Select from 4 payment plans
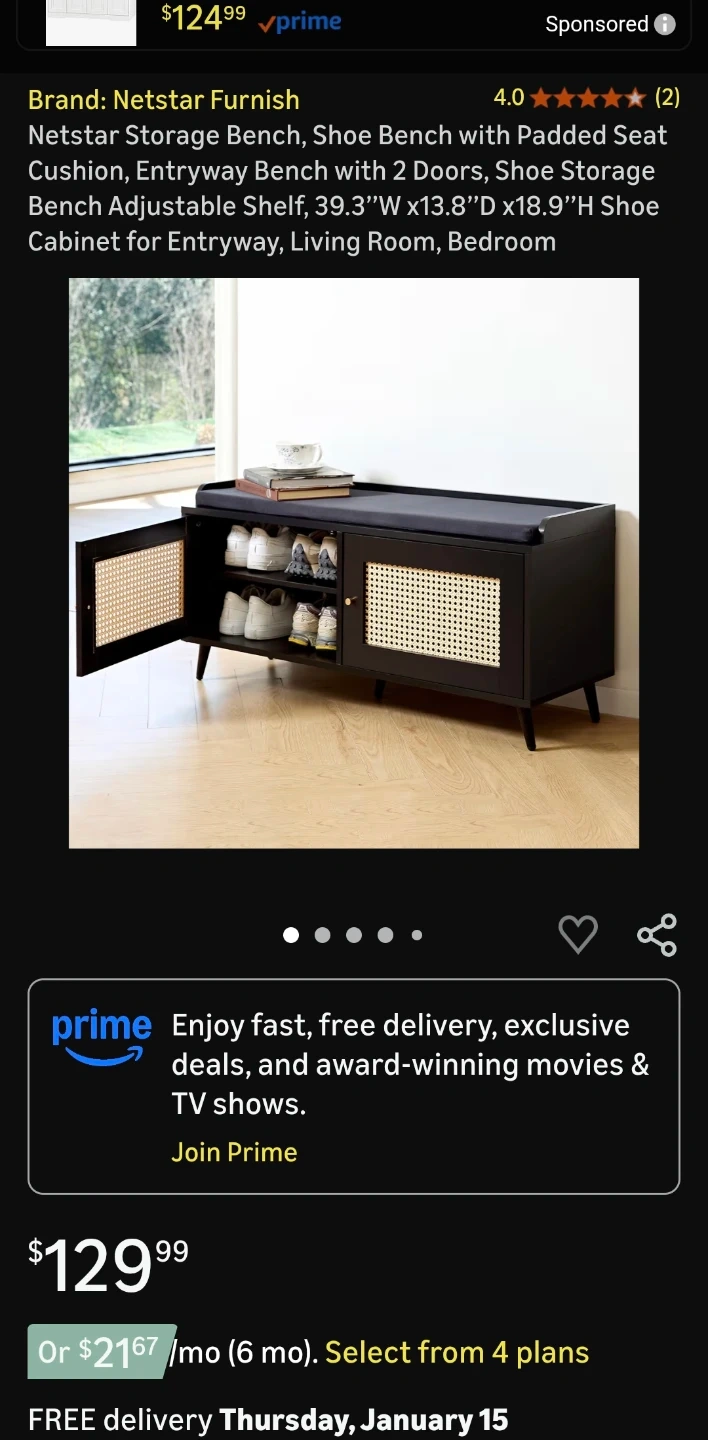Image resolution: width=708 pixels, height=1440 pixels. click(457, 1352)
